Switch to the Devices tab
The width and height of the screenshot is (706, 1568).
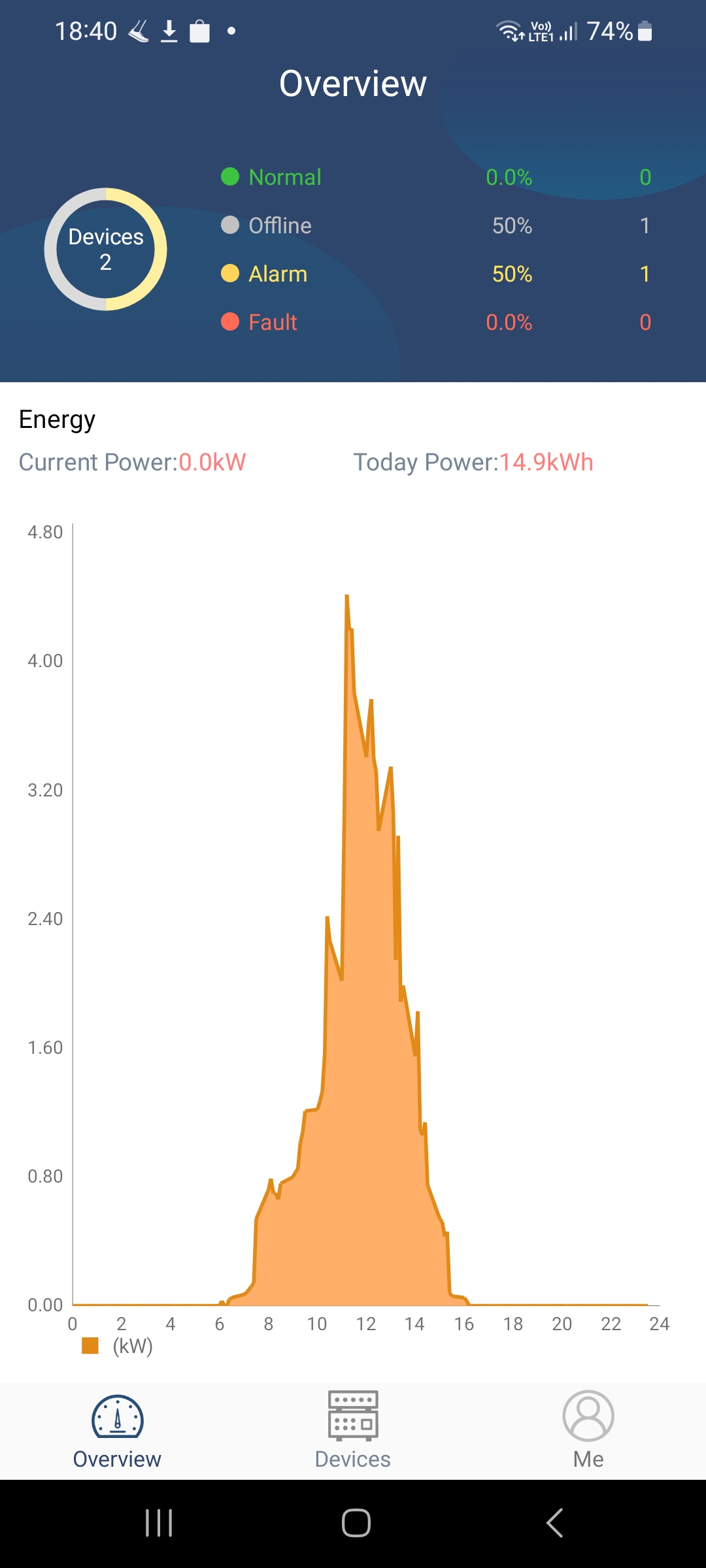tap(353, 1431)
